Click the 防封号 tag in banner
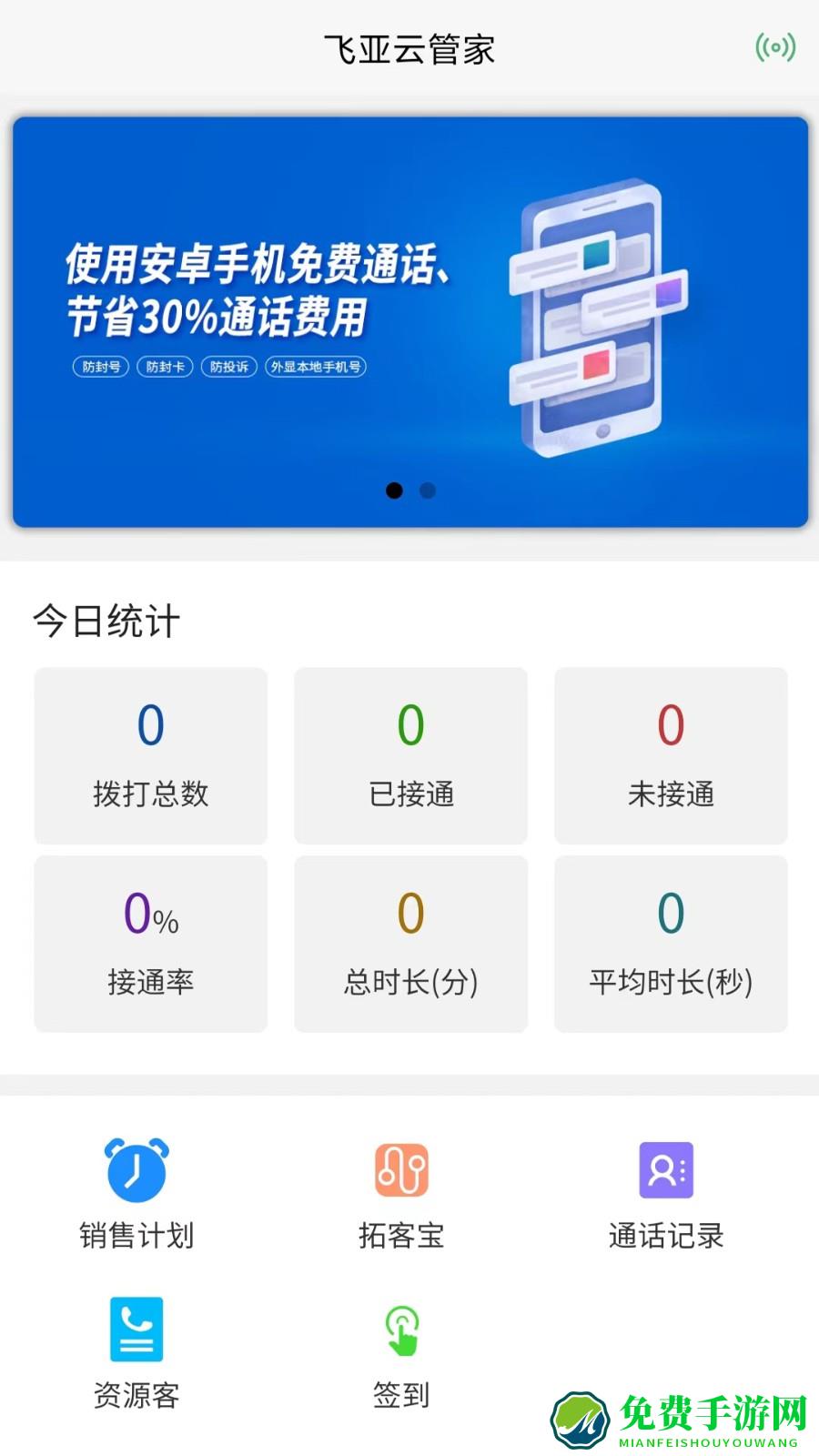Image resolution: width=819 pixels, height=1456 pixels. pyautogui.click(x=98, y=369)
